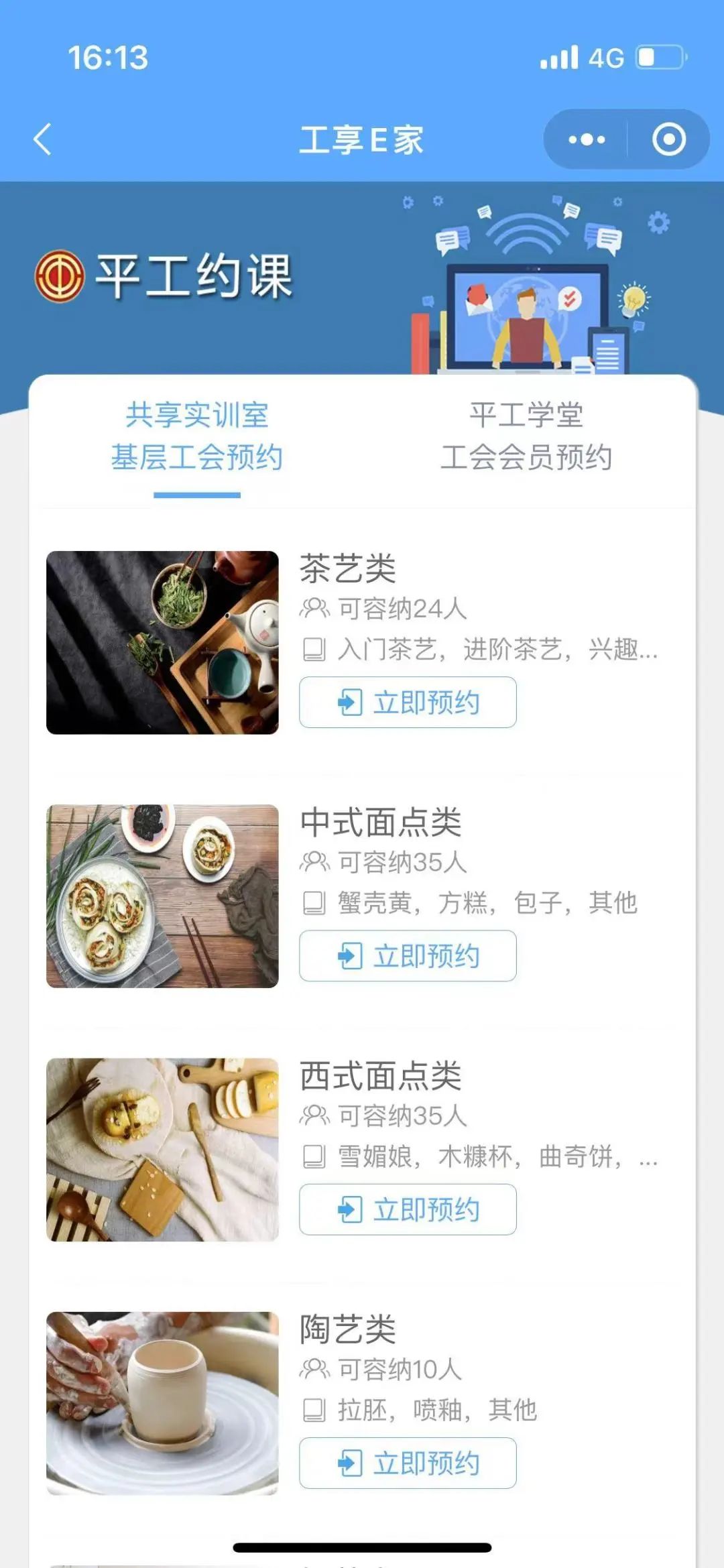Image resolution: width=724 pixels, height=1568 pixels.
Task: Select the 共享实训室 基层工会预约 tab
Action: 196,436
